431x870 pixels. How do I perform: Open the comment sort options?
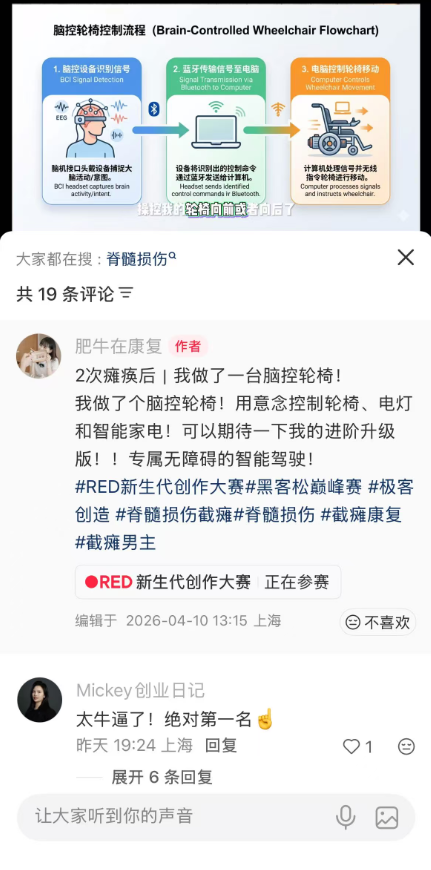[x=127, y=294]
